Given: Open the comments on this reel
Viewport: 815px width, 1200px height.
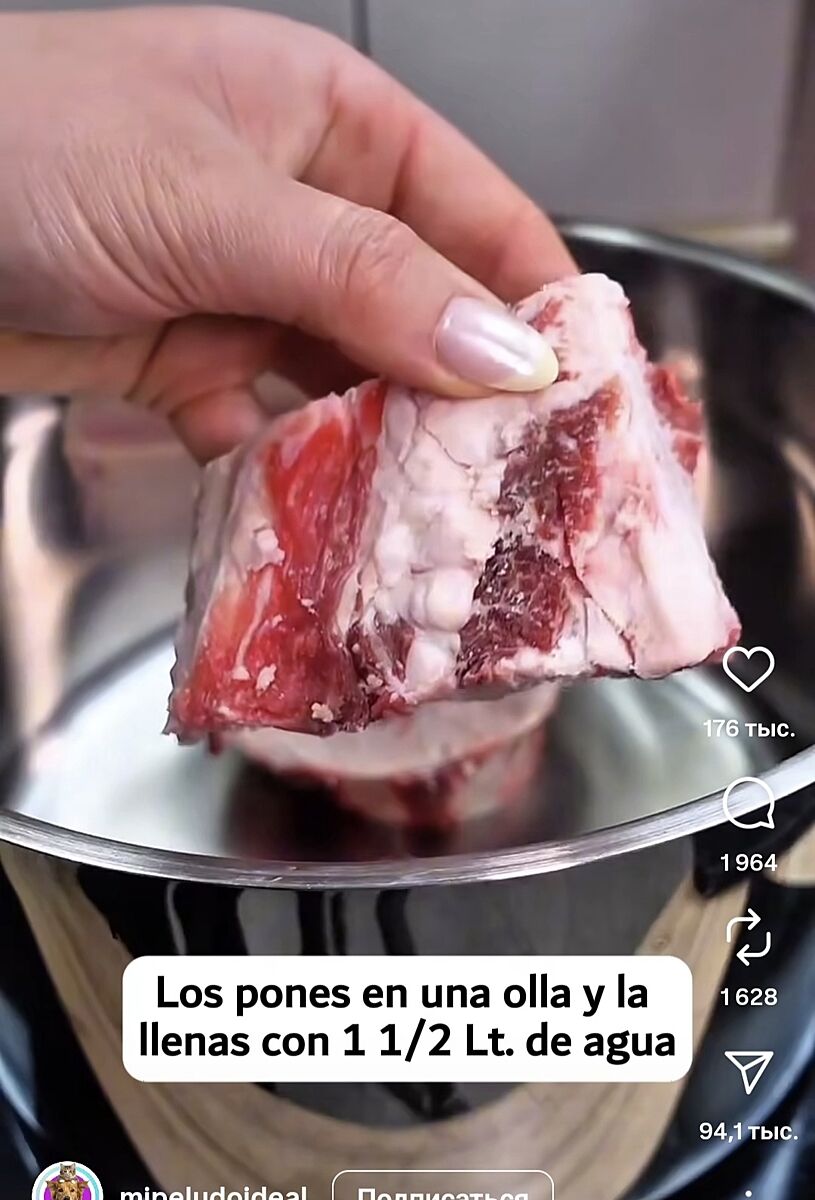Looking at the screenshot, I should 748,804.
